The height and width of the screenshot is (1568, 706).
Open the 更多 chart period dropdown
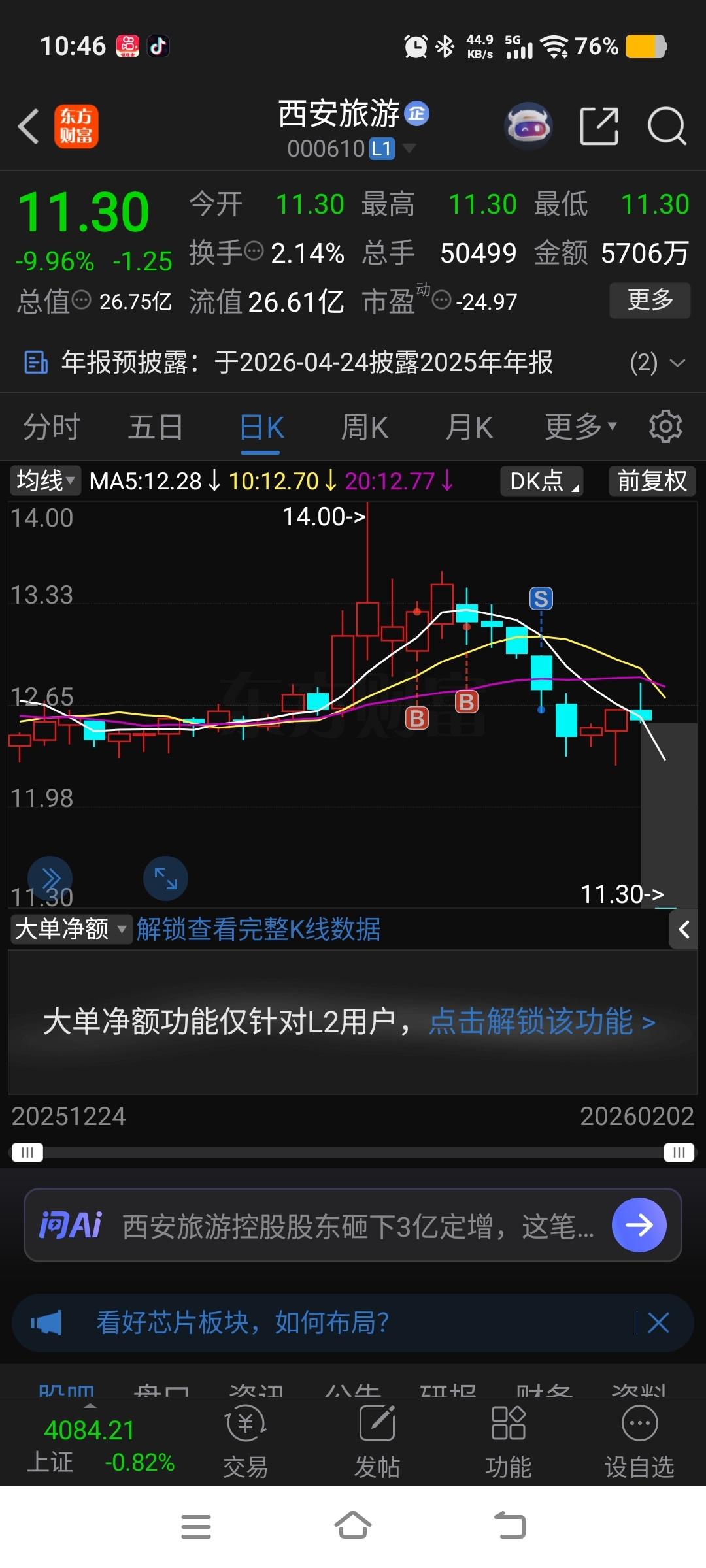click(x=580, y=428)
